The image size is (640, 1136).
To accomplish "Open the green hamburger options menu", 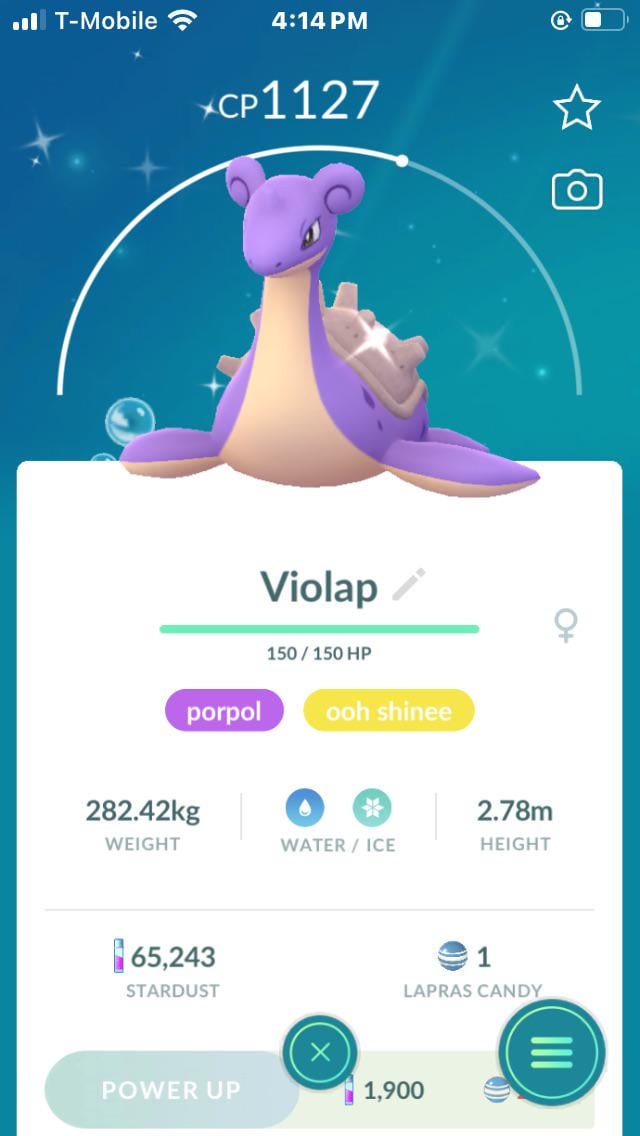I will (x=551, y=1052).
